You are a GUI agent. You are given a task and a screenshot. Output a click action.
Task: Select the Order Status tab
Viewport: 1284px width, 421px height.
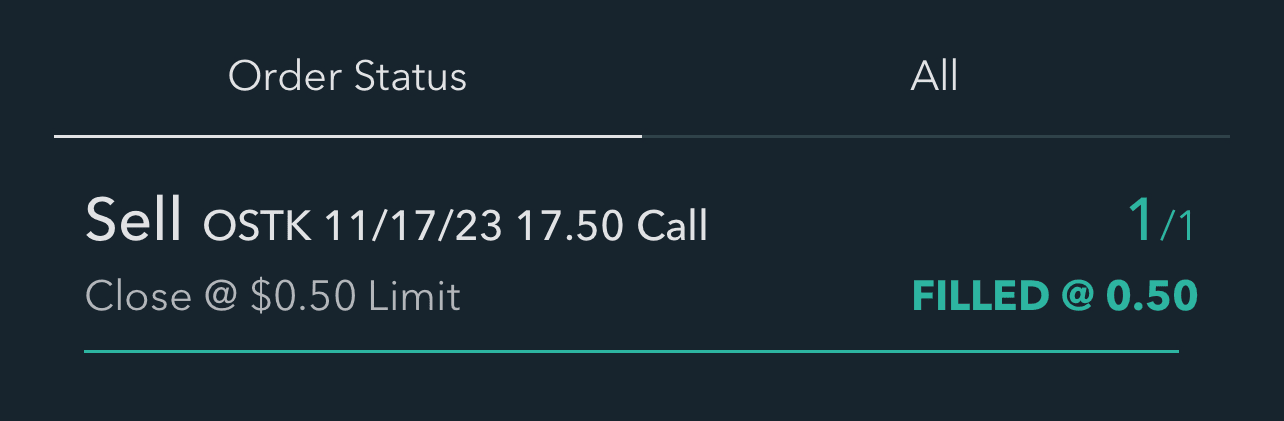(x=347, y=77)
